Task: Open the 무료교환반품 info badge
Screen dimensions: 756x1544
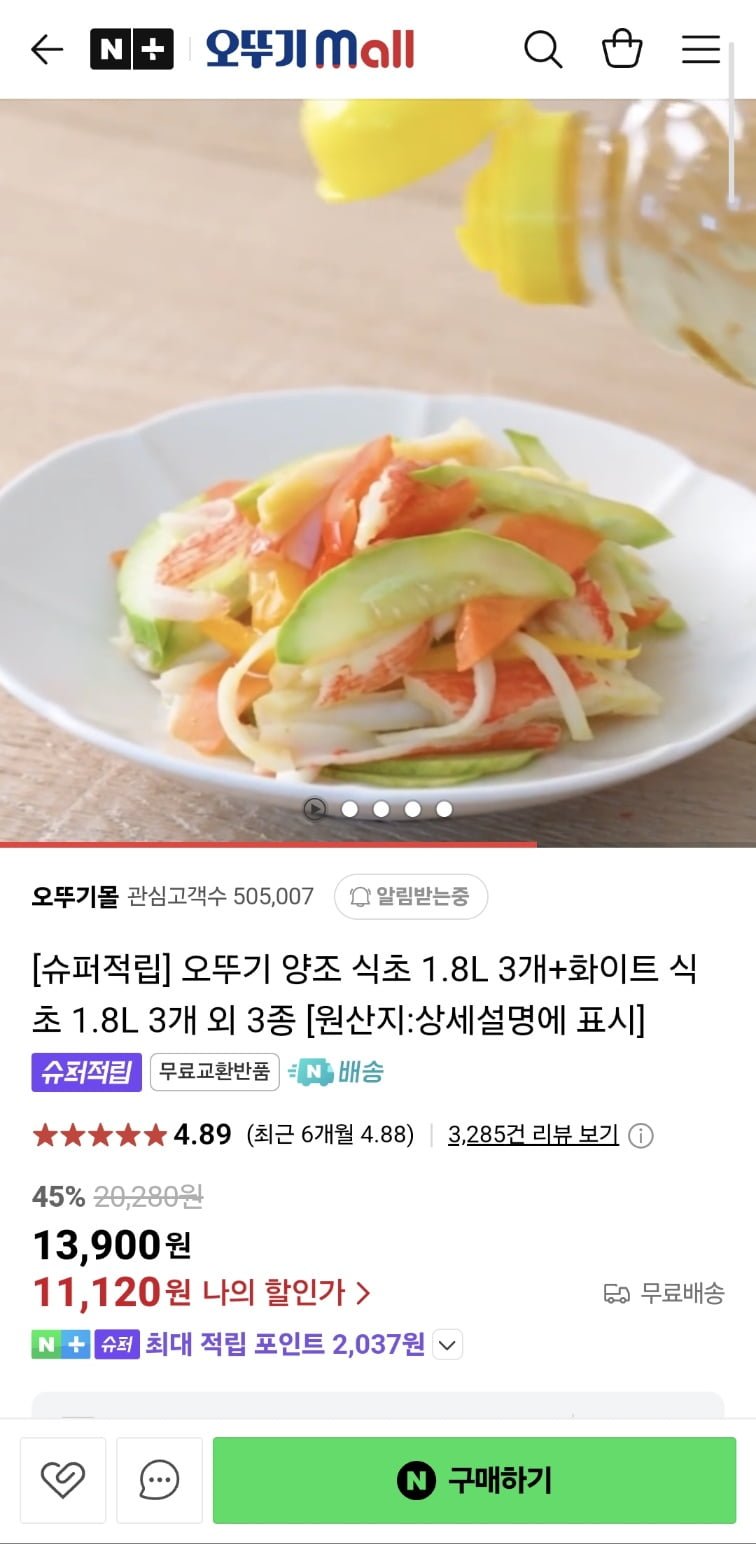Action: 214,1072
